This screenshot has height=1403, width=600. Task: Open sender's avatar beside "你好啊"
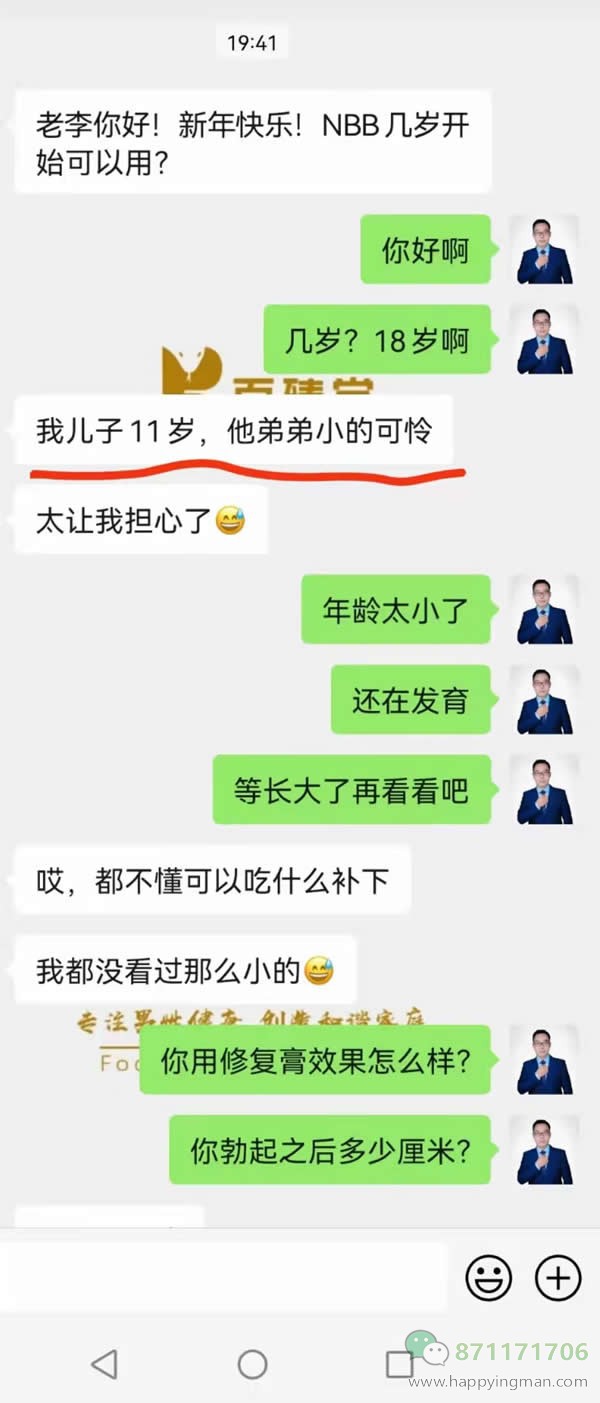coord(544,250)
